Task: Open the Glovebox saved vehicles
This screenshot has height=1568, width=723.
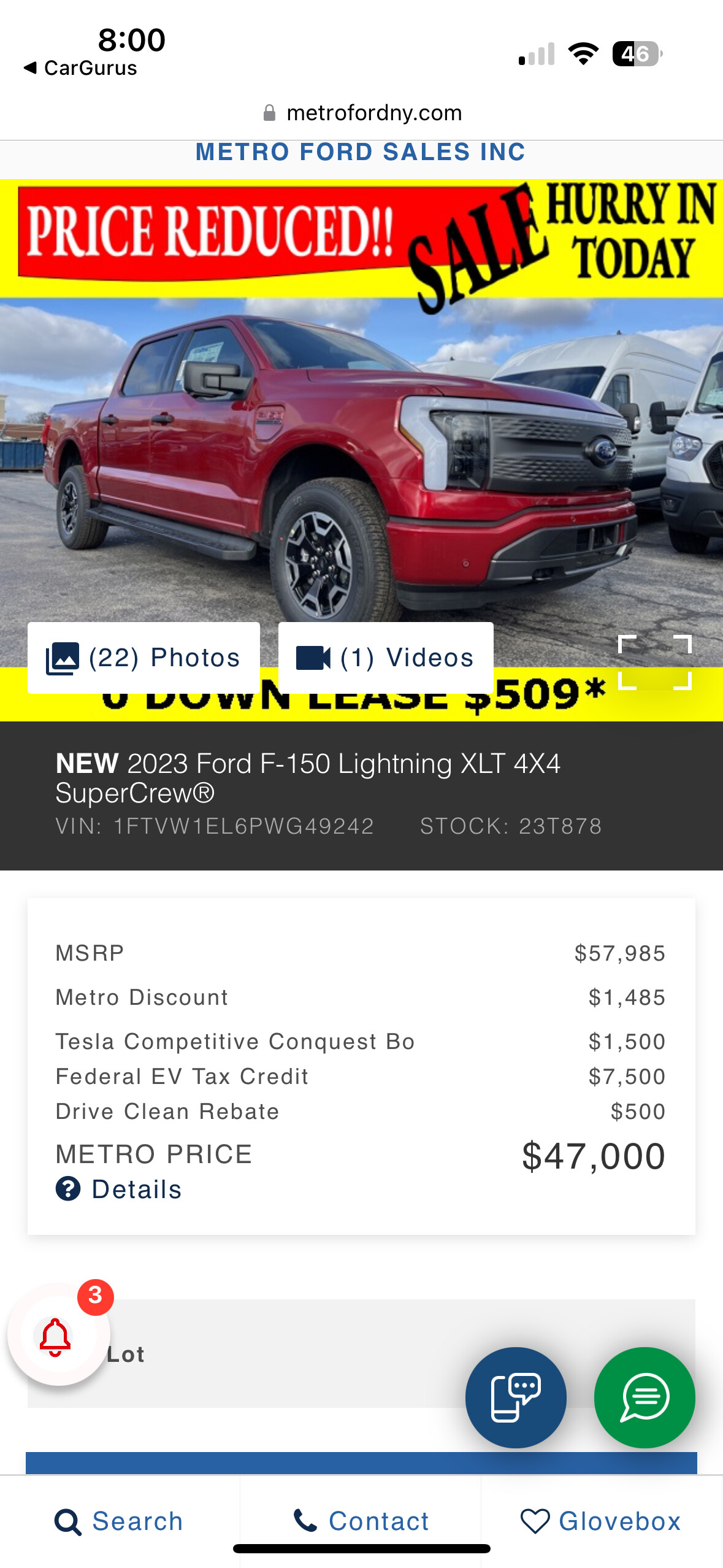Action: (x=602, y=1521)
